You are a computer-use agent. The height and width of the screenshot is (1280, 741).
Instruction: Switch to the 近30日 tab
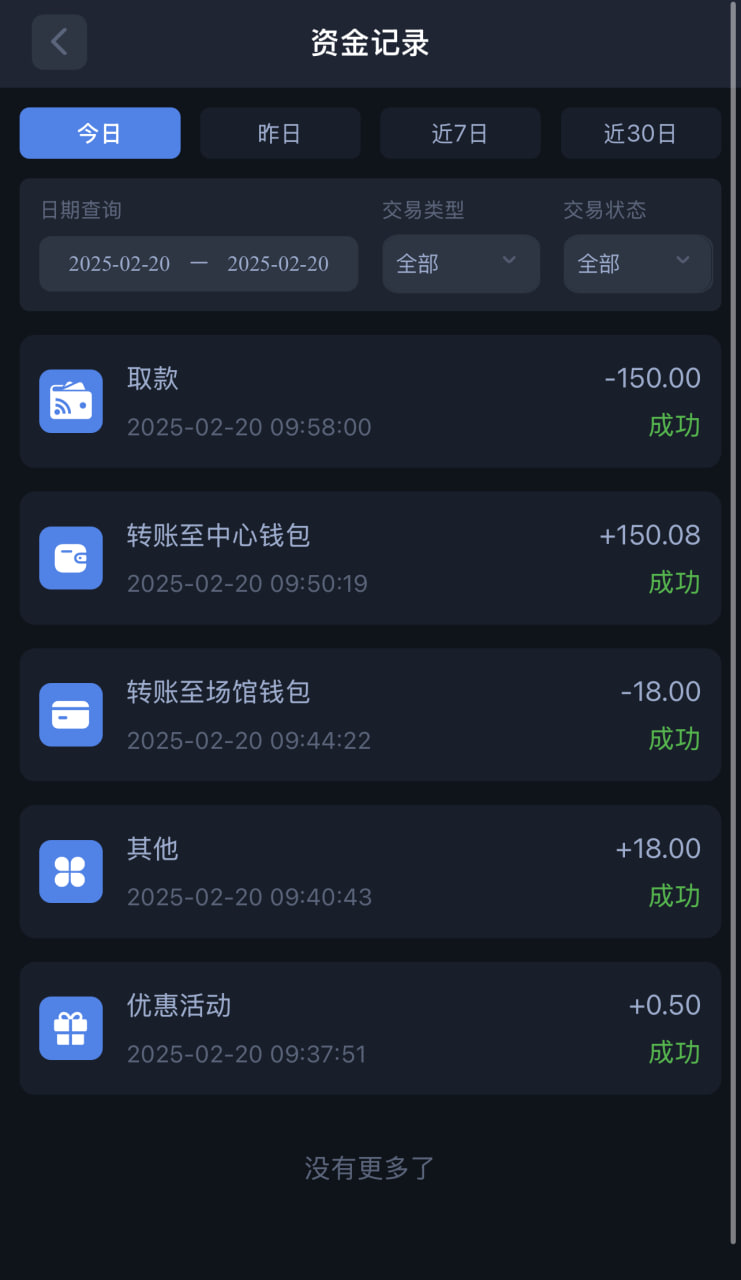(641, 133)
